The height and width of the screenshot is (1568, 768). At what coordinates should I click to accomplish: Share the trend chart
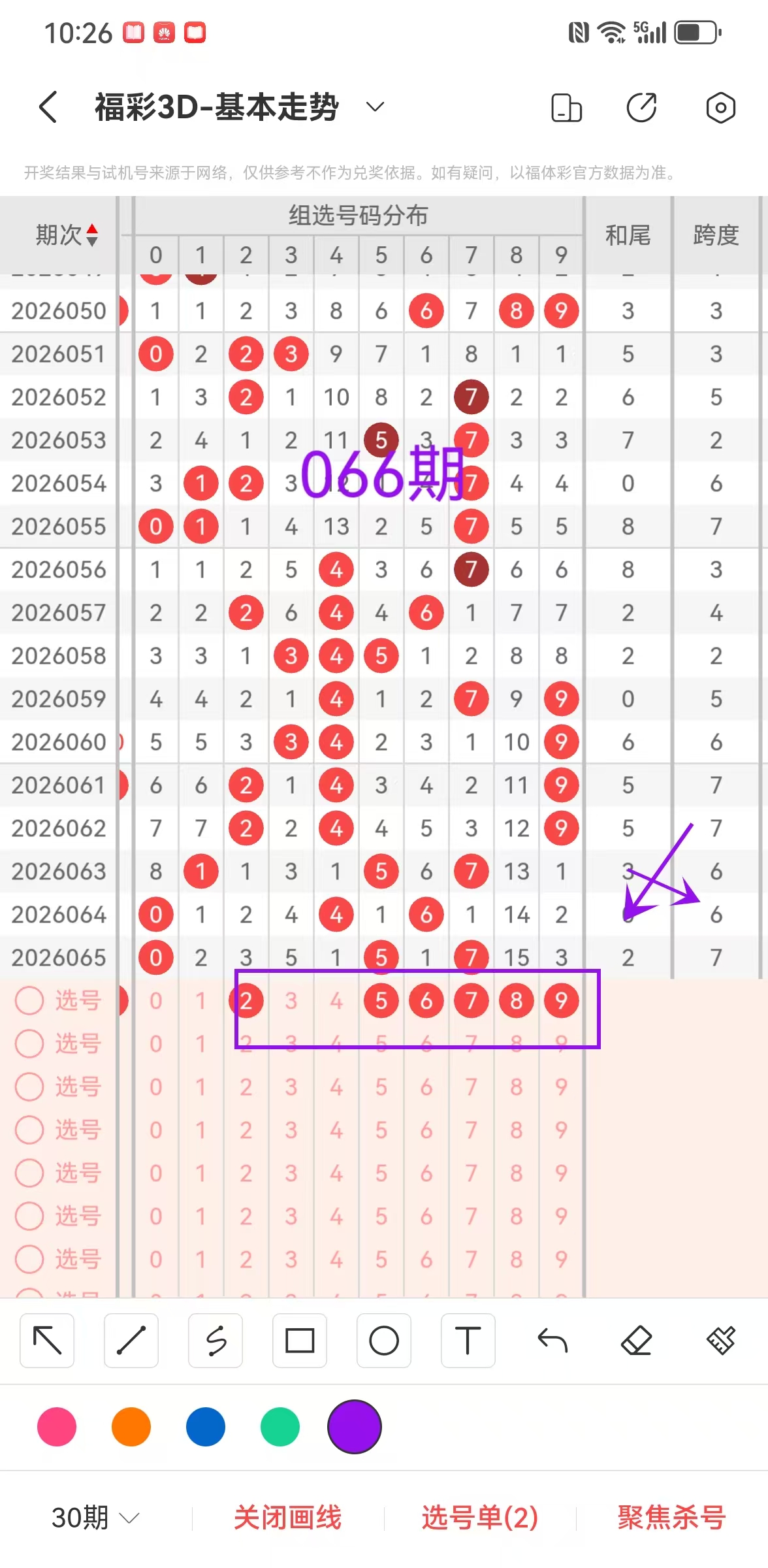642,108
